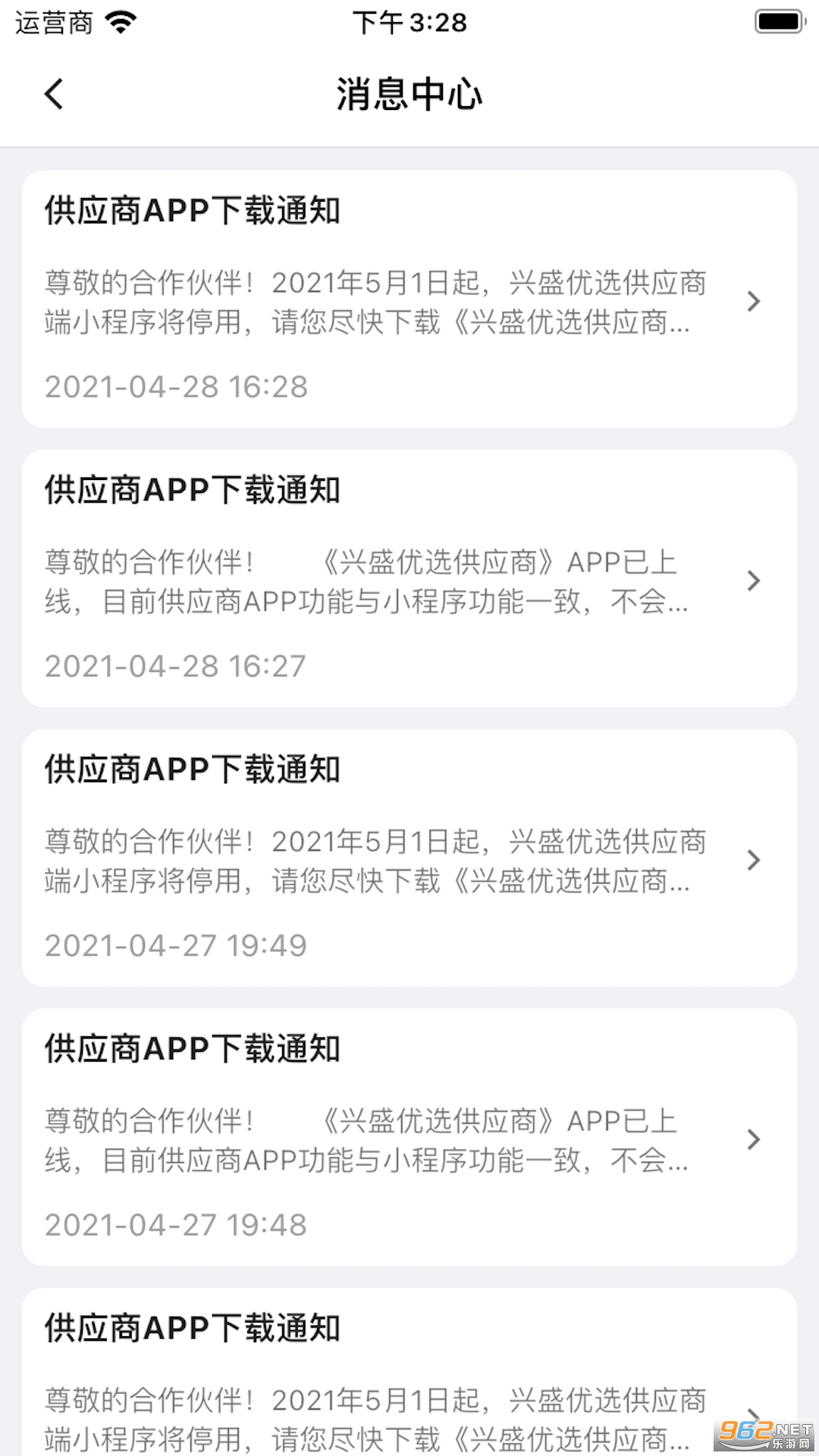Open the notice dated 2021-04-27 19:48
Screen dimensions: 819x1456
pos(409,1137)
